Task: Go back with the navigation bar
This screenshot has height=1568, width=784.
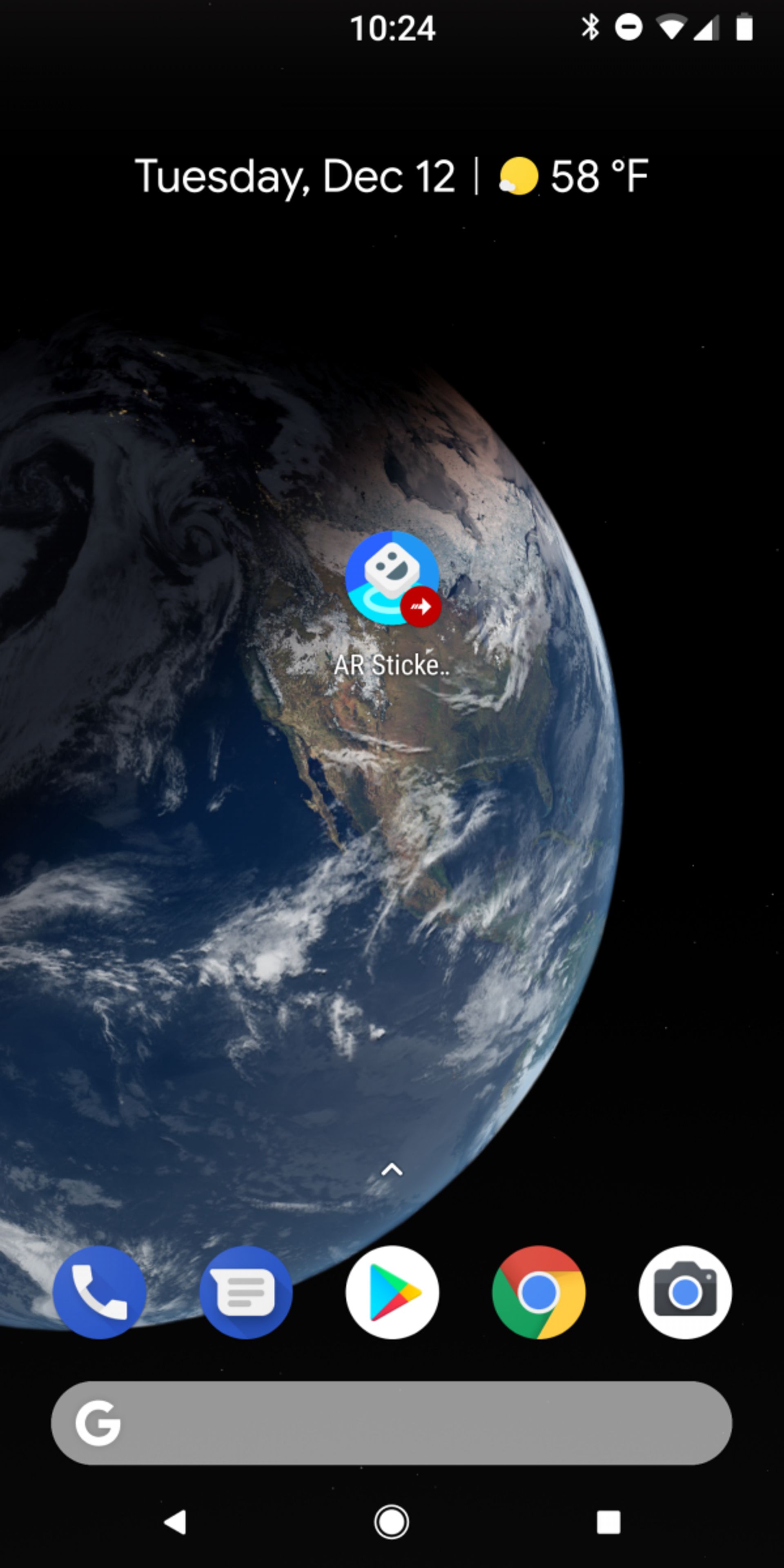Action: (x=175, y=1522)
